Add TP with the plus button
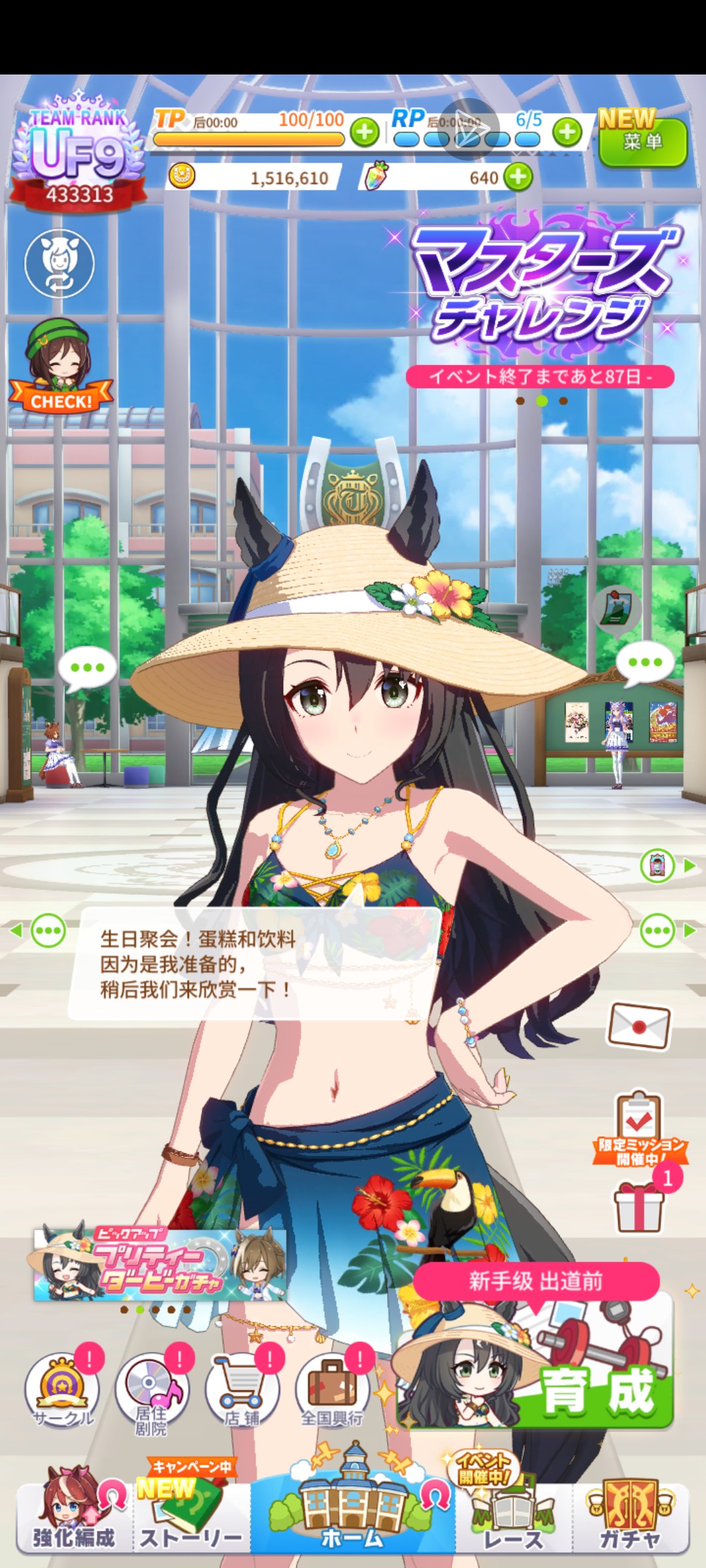 click(365, 133)
